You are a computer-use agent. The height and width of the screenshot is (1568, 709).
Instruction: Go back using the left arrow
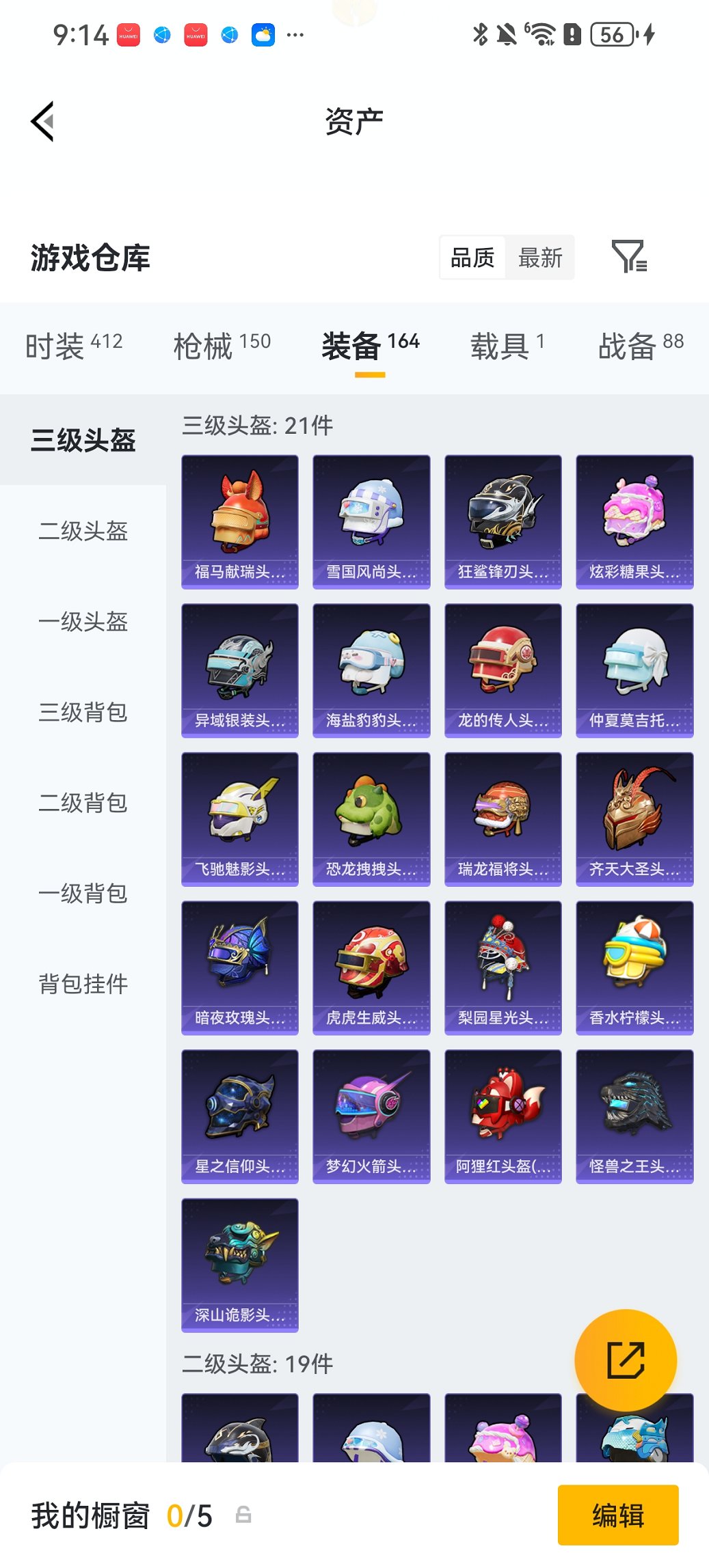(43, 120)
